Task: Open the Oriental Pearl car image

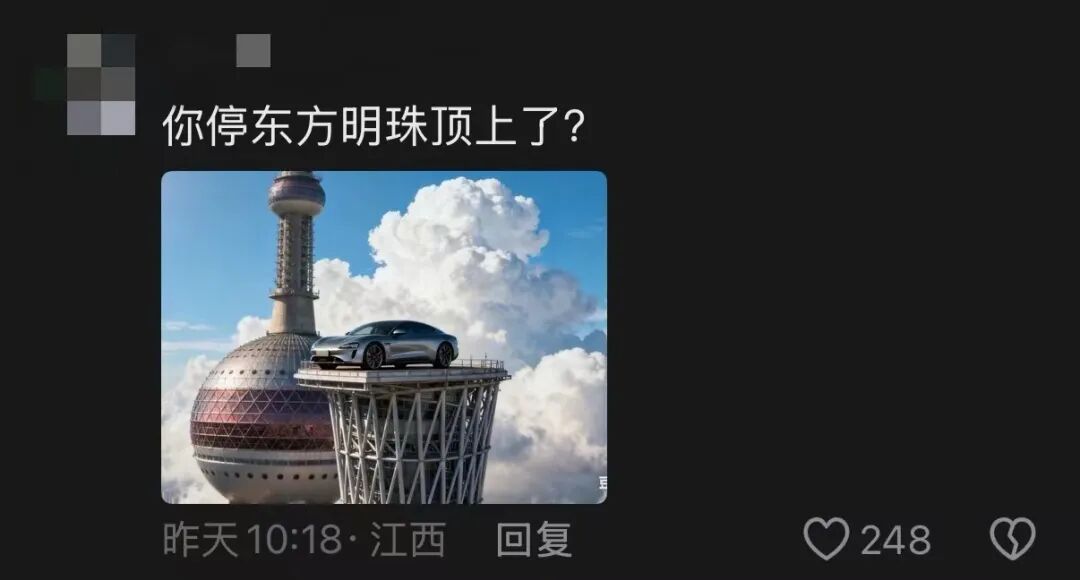Action: click(384, 337)
